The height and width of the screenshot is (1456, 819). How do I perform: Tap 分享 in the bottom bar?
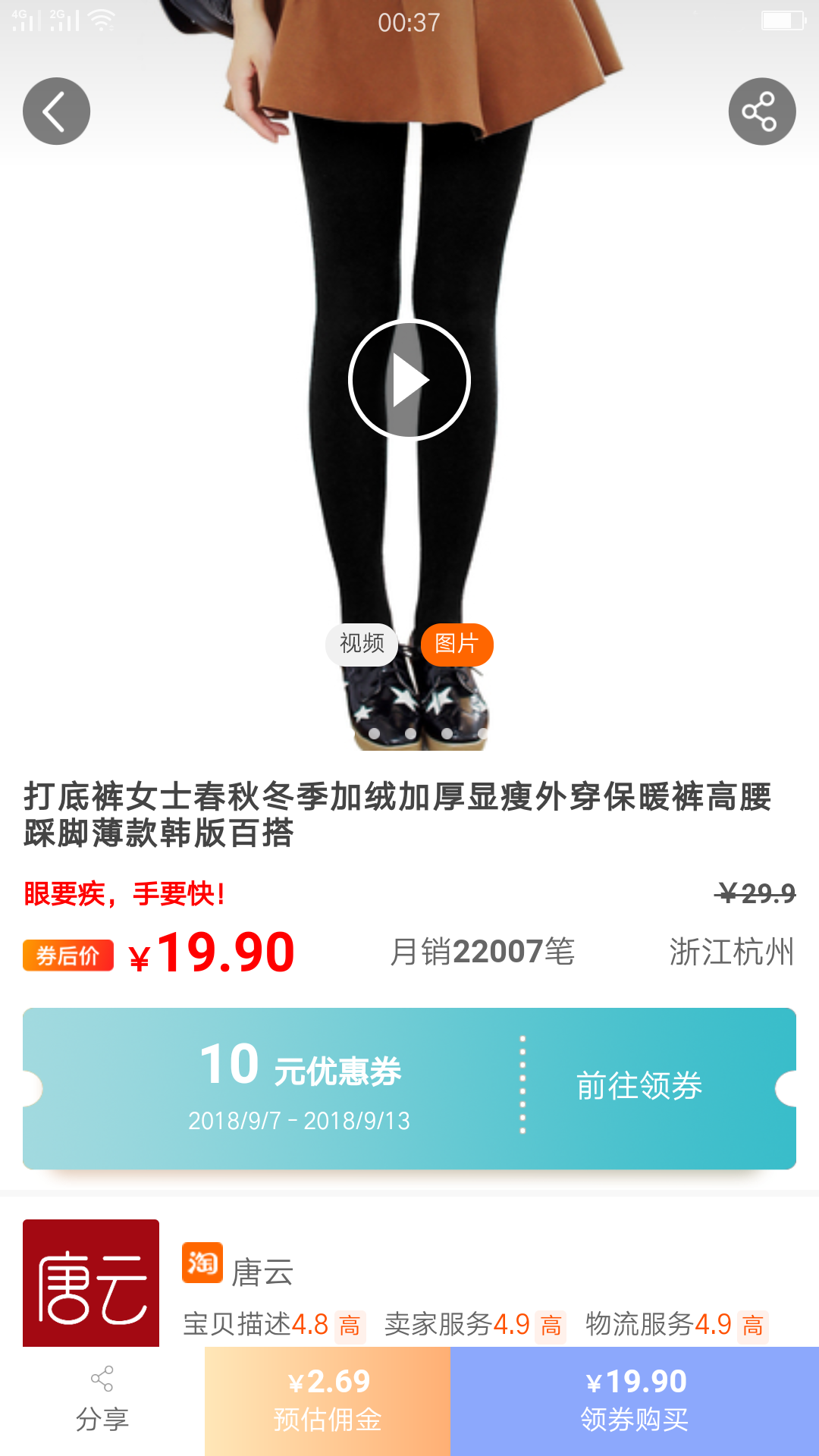pyautogui.click(x=102, y=1401)
